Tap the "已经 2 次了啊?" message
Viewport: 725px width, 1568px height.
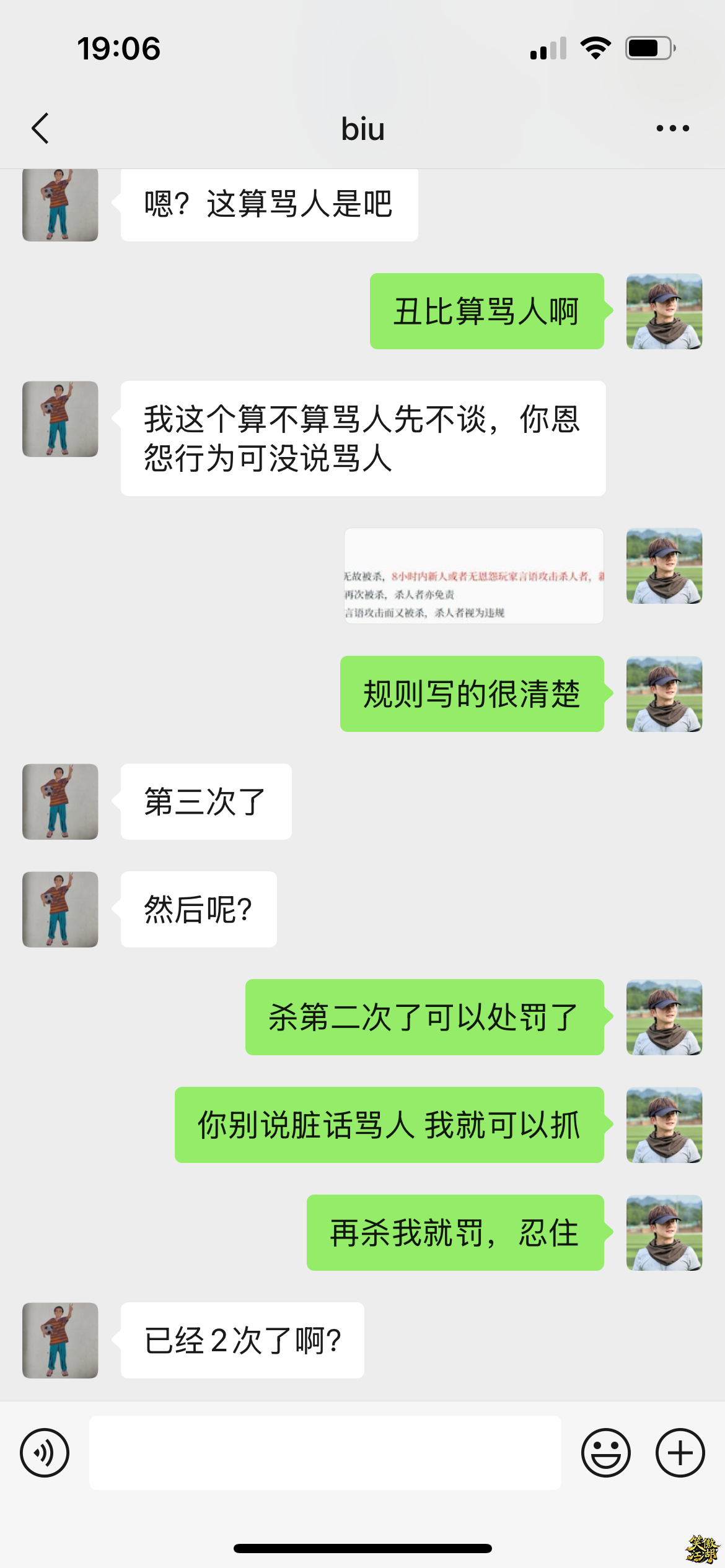click(242, 1339)
